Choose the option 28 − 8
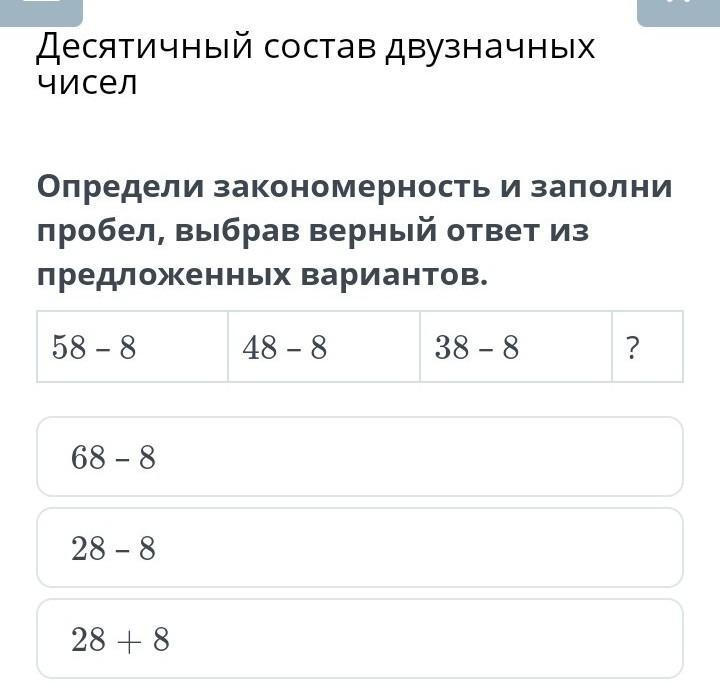This screenshot has height=700, width=720. point(360,548)
